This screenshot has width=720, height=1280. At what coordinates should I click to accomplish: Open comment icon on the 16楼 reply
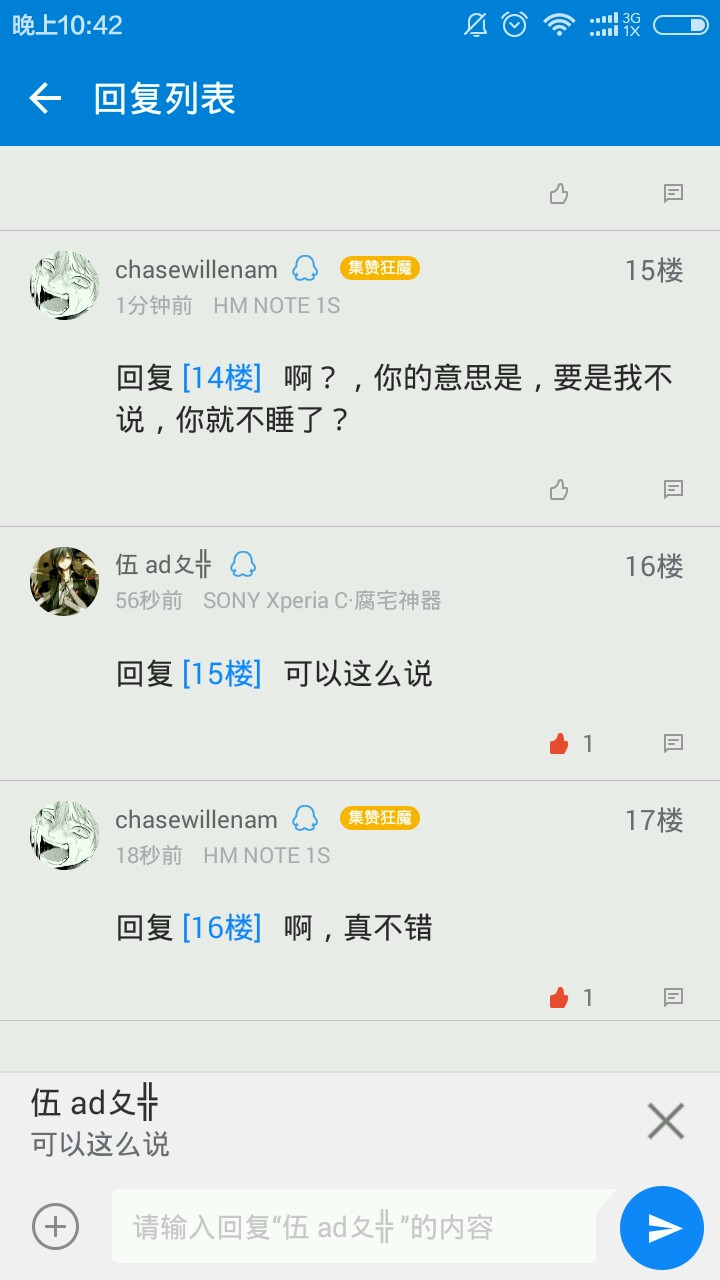pyautogui.click(x=673, y=743)
